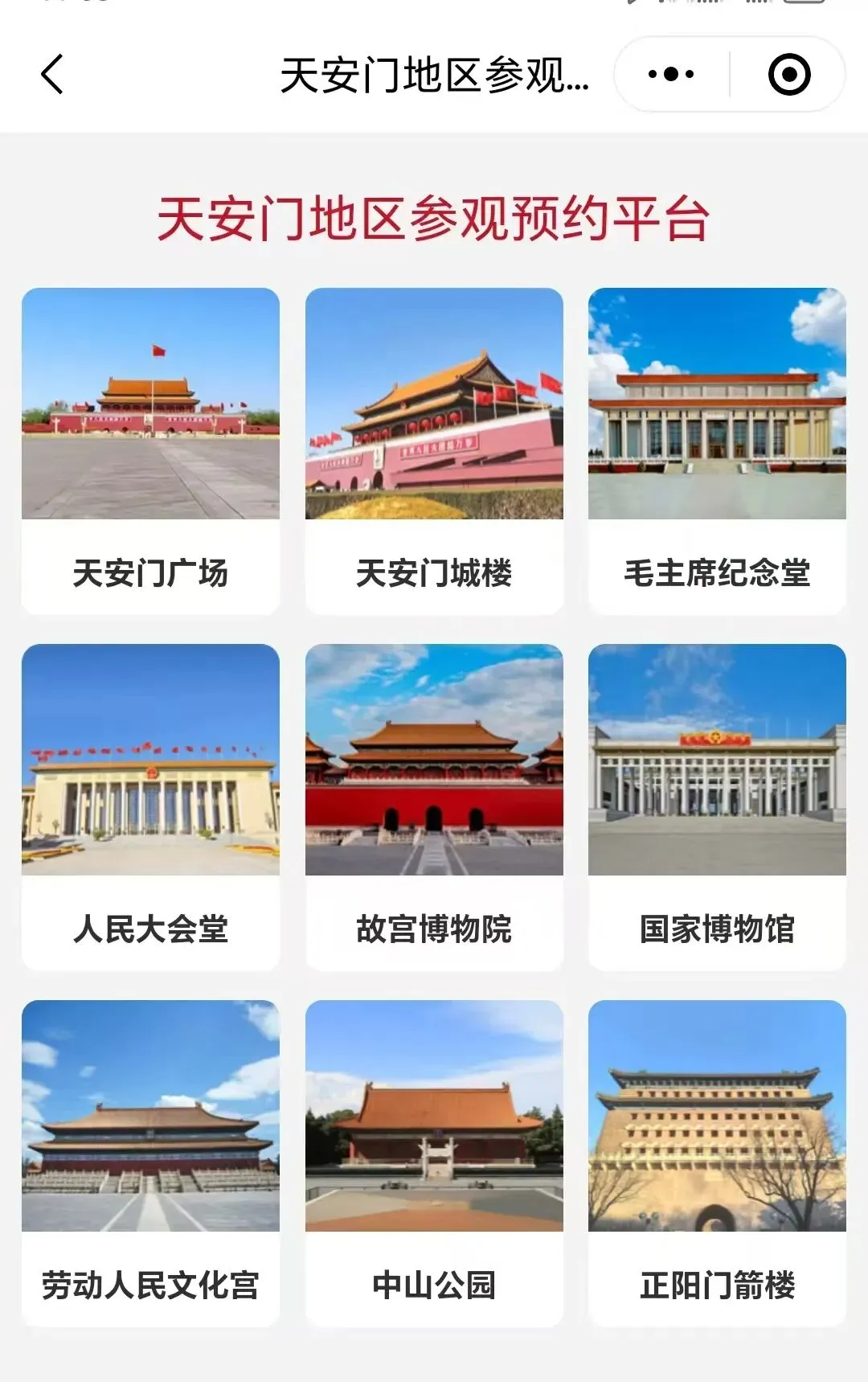Image resolution: width=868 pixels, height=1382 pixels.
Task: Open the 劳动人民文化宫 card
Action: [x=150, y=1163]
